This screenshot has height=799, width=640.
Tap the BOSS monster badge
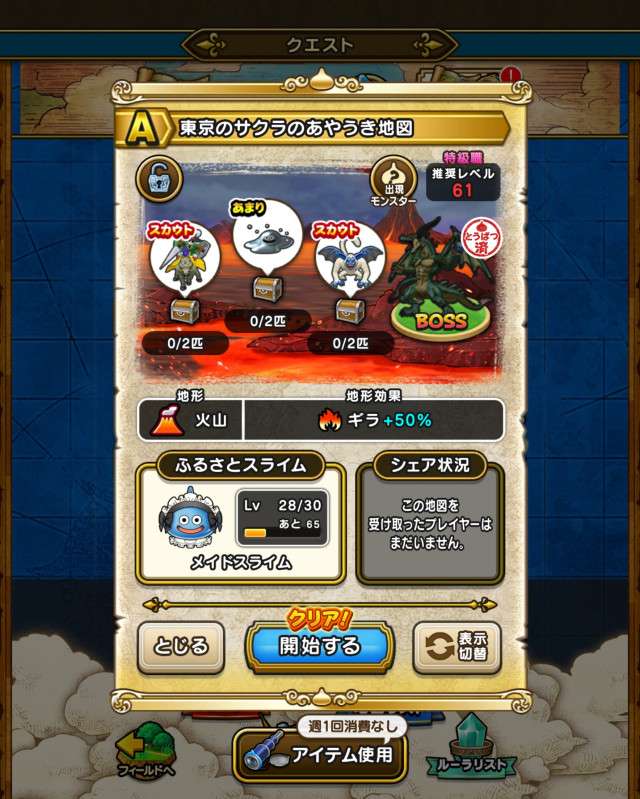click(440, 320)
